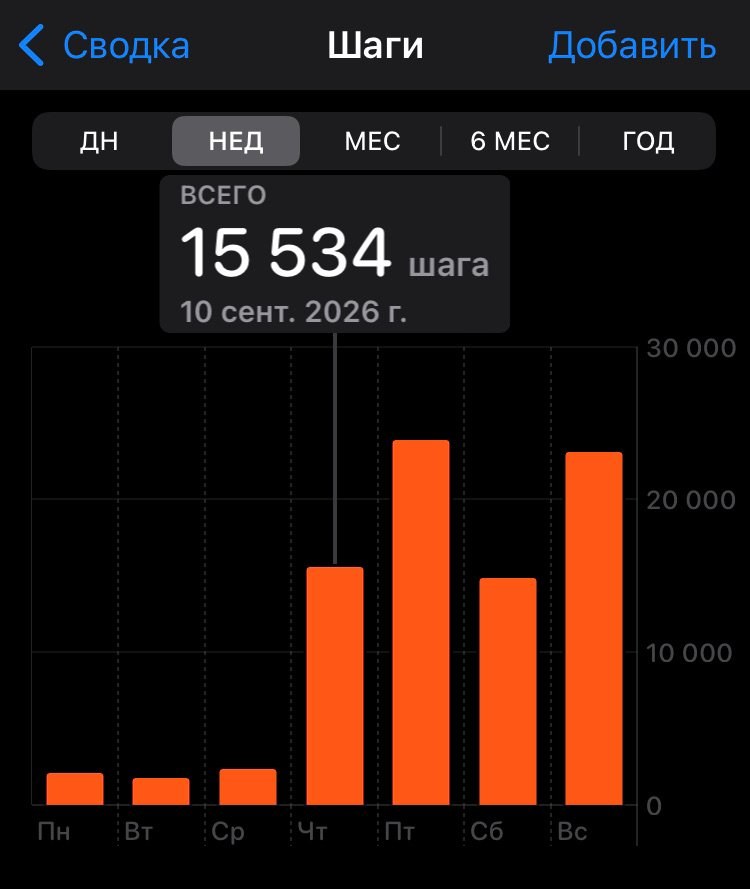Select the НЕД week segment
The width and height of the screenshot is (750, 889).
tap(236, 141)
